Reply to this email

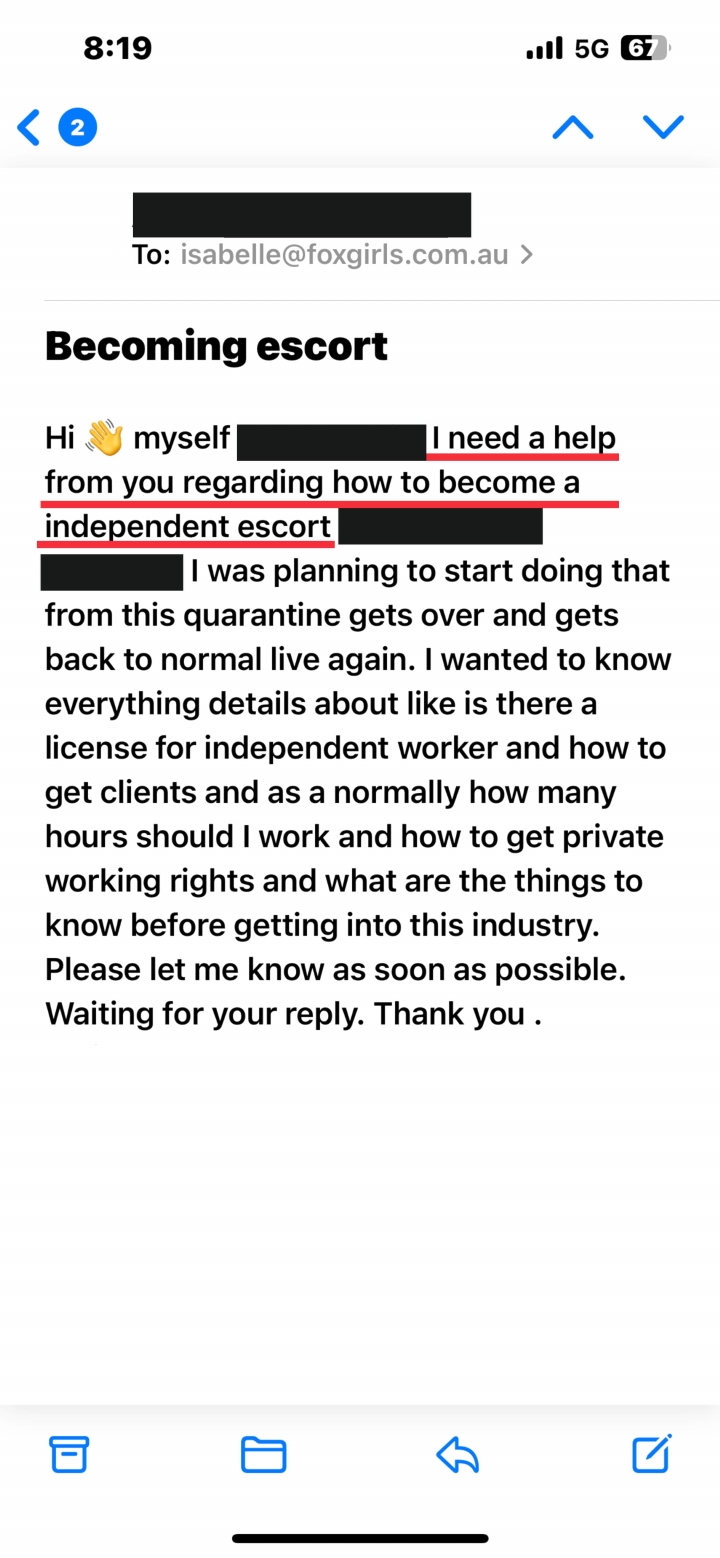coord(458,1454)
